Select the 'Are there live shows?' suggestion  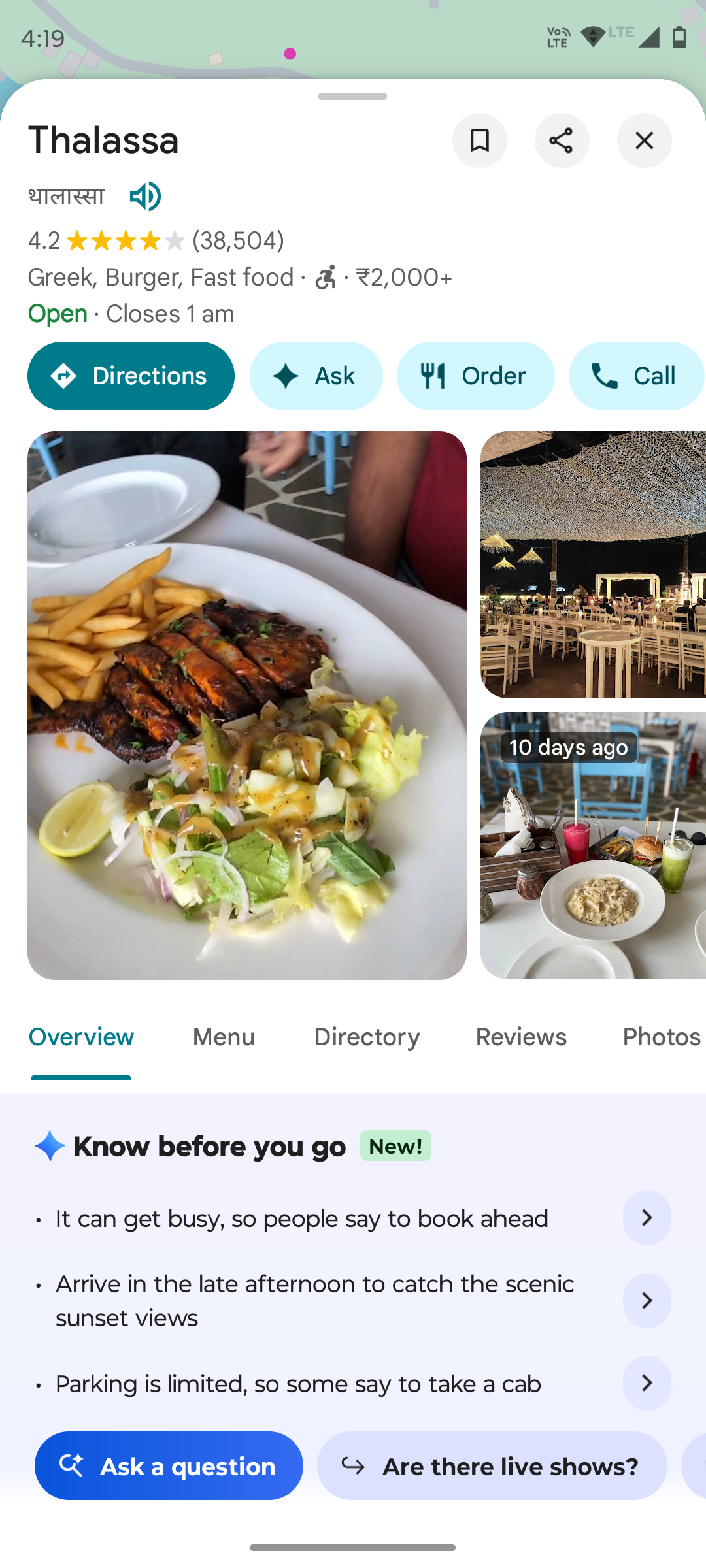492,1466
